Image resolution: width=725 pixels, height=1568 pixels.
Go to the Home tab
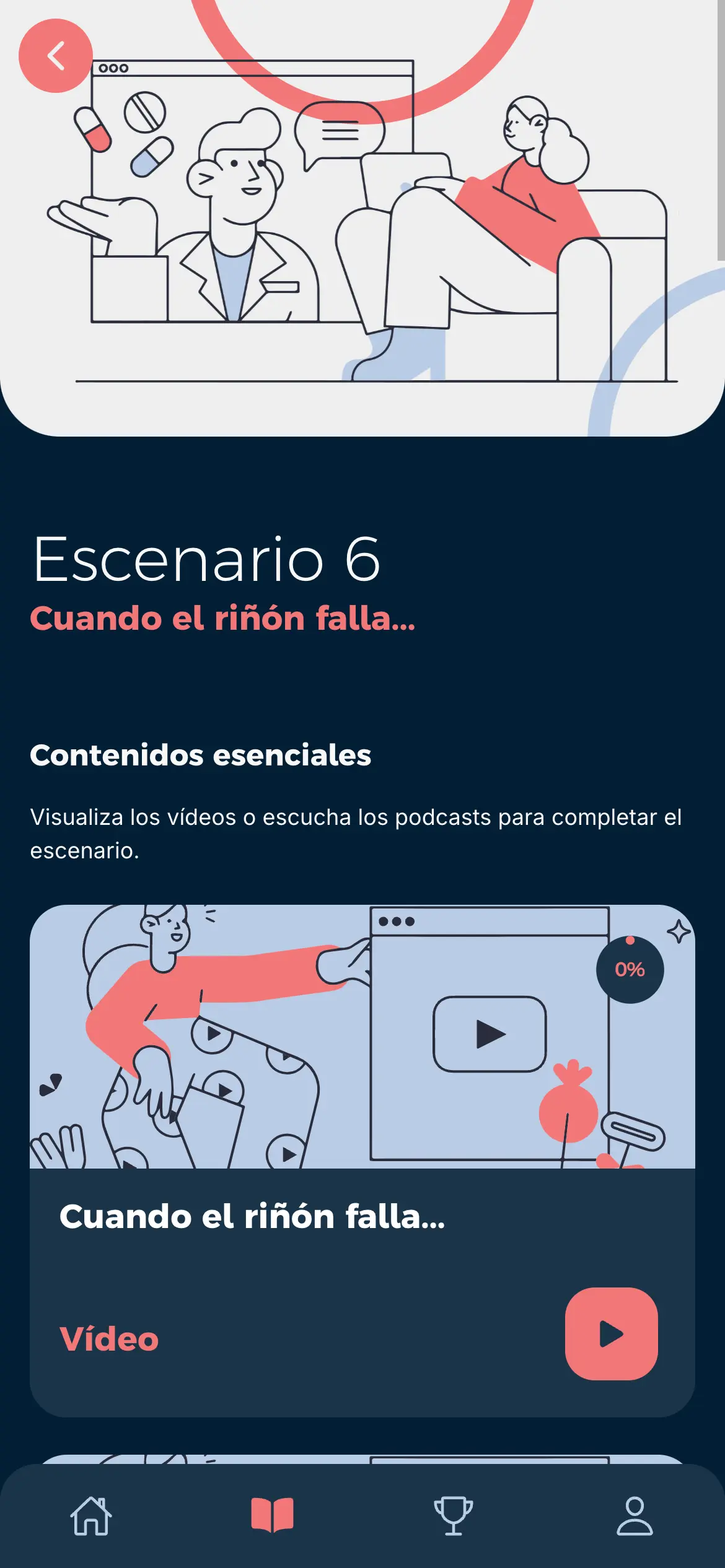[x=91, y=1516]
